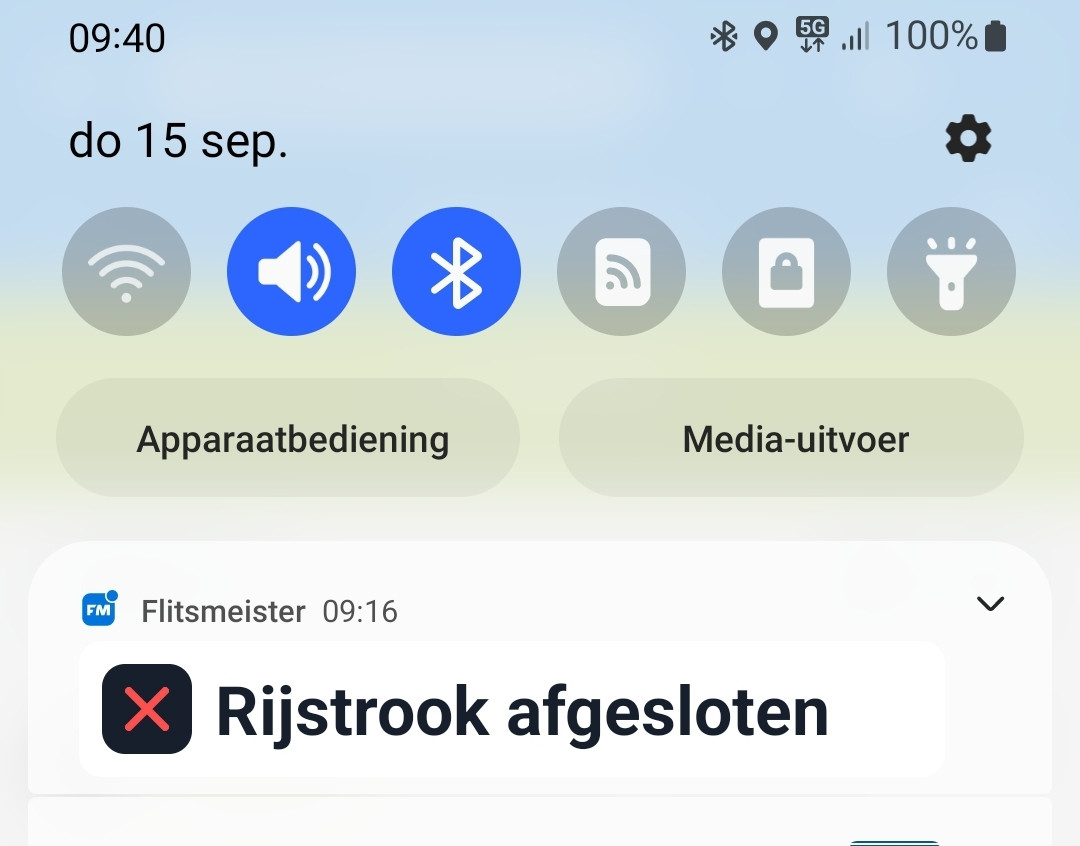Viewport: 1080px width, 846px height.
Task: Open the Rijstrook afgesloten notification
Action: (512, 711)
